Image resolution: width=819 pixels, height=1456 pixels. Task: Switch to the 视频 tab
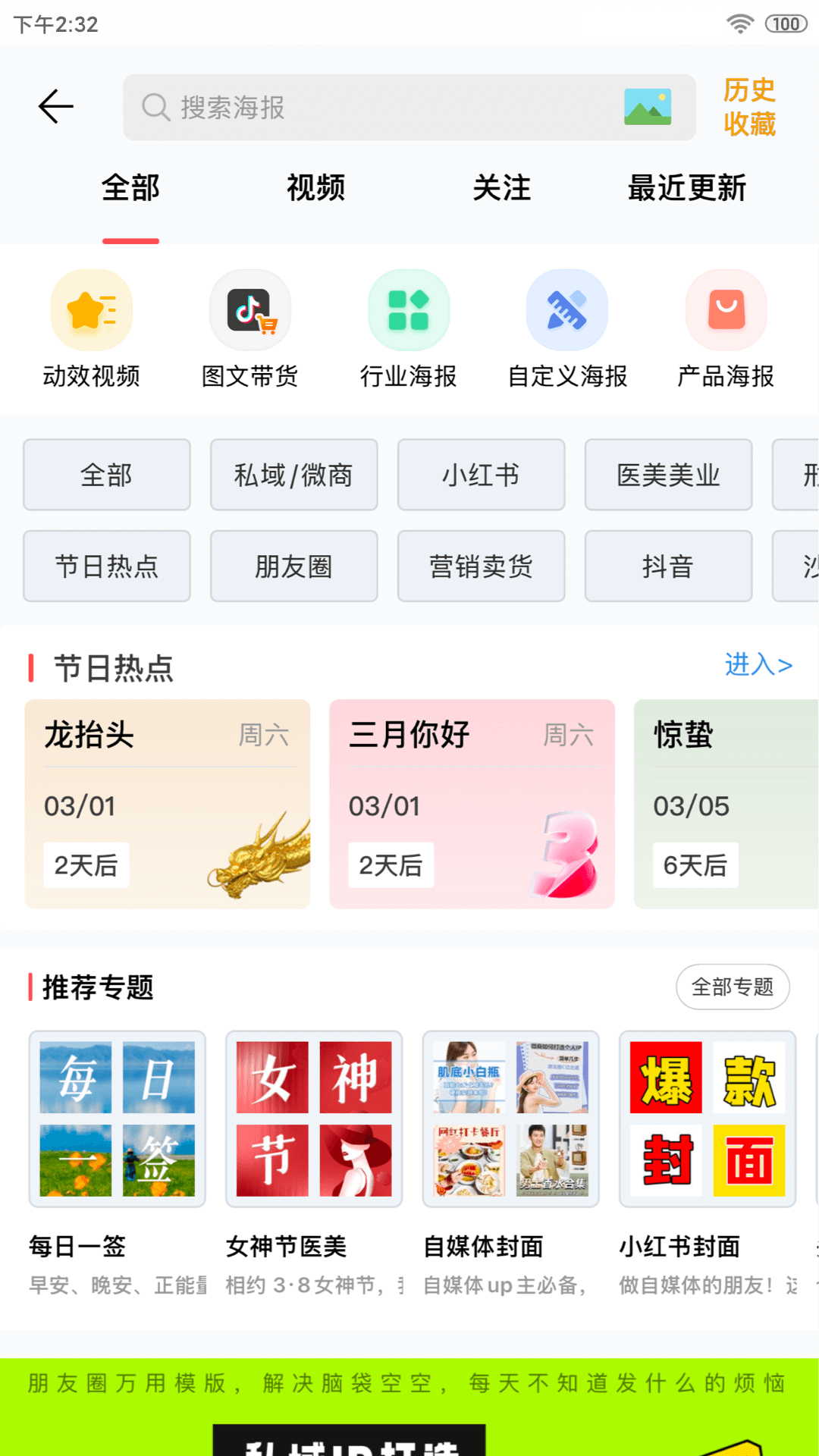[x=315, y=188]
